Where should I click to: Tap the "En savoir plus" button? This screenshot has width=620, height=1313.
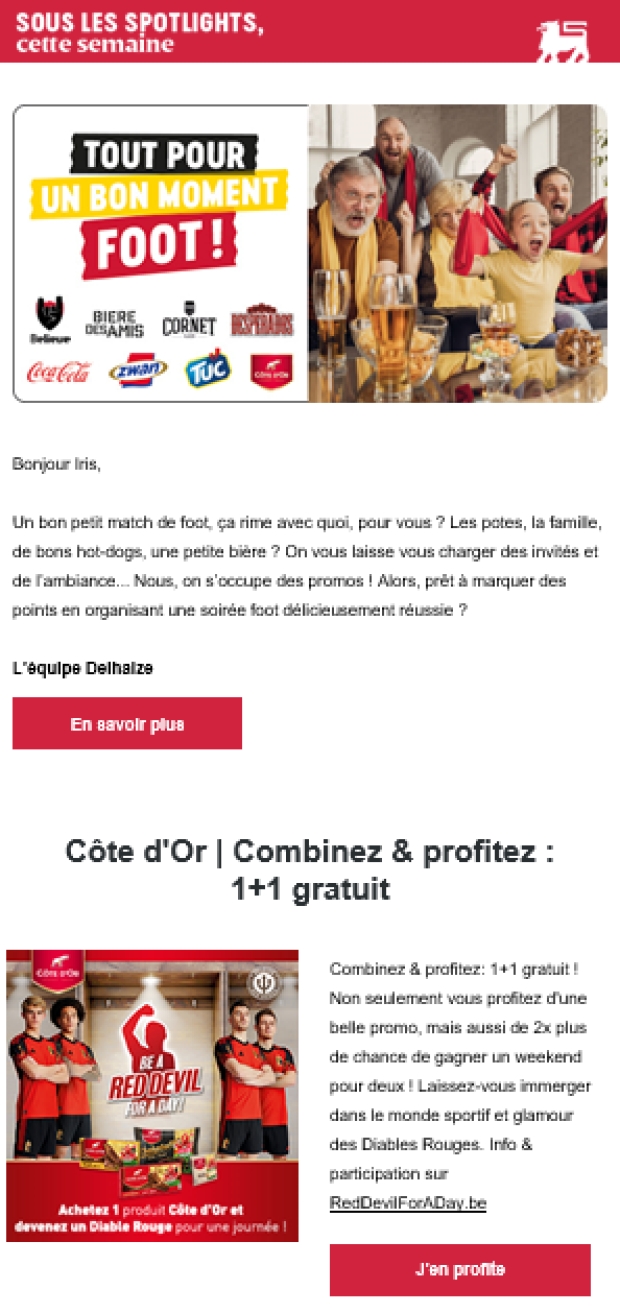point(127,723)
